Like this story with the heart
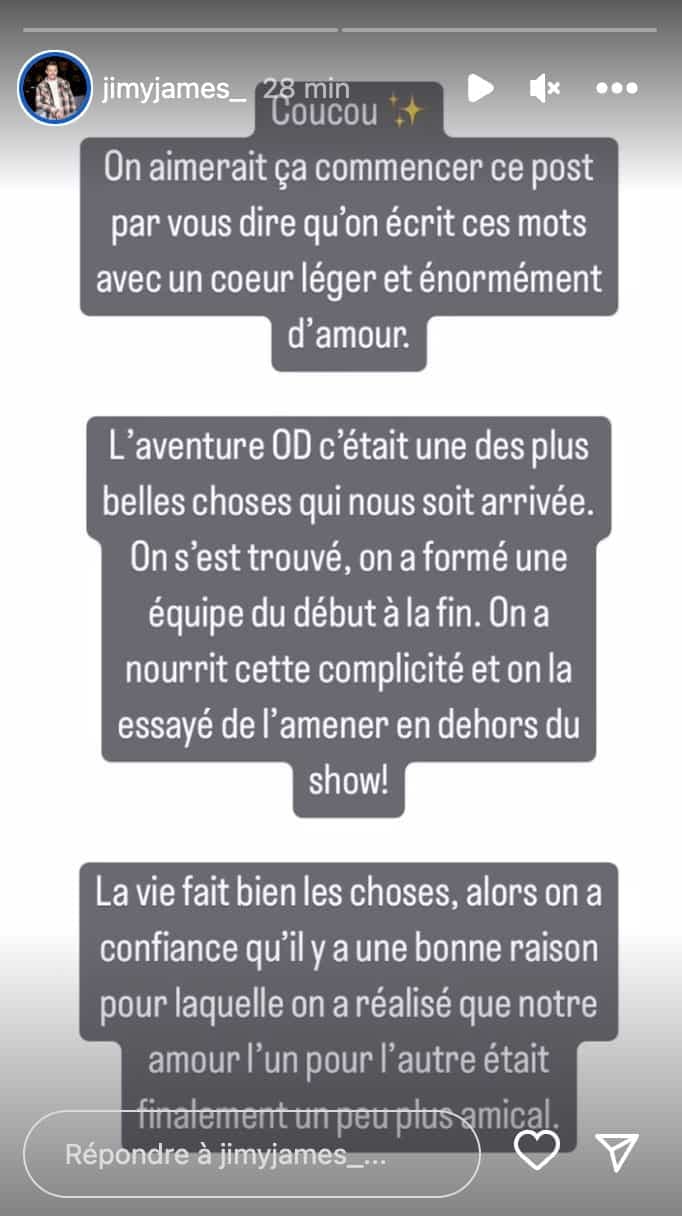The height and width of the screenshot is (1216, 682). [x=537, y=1153]
